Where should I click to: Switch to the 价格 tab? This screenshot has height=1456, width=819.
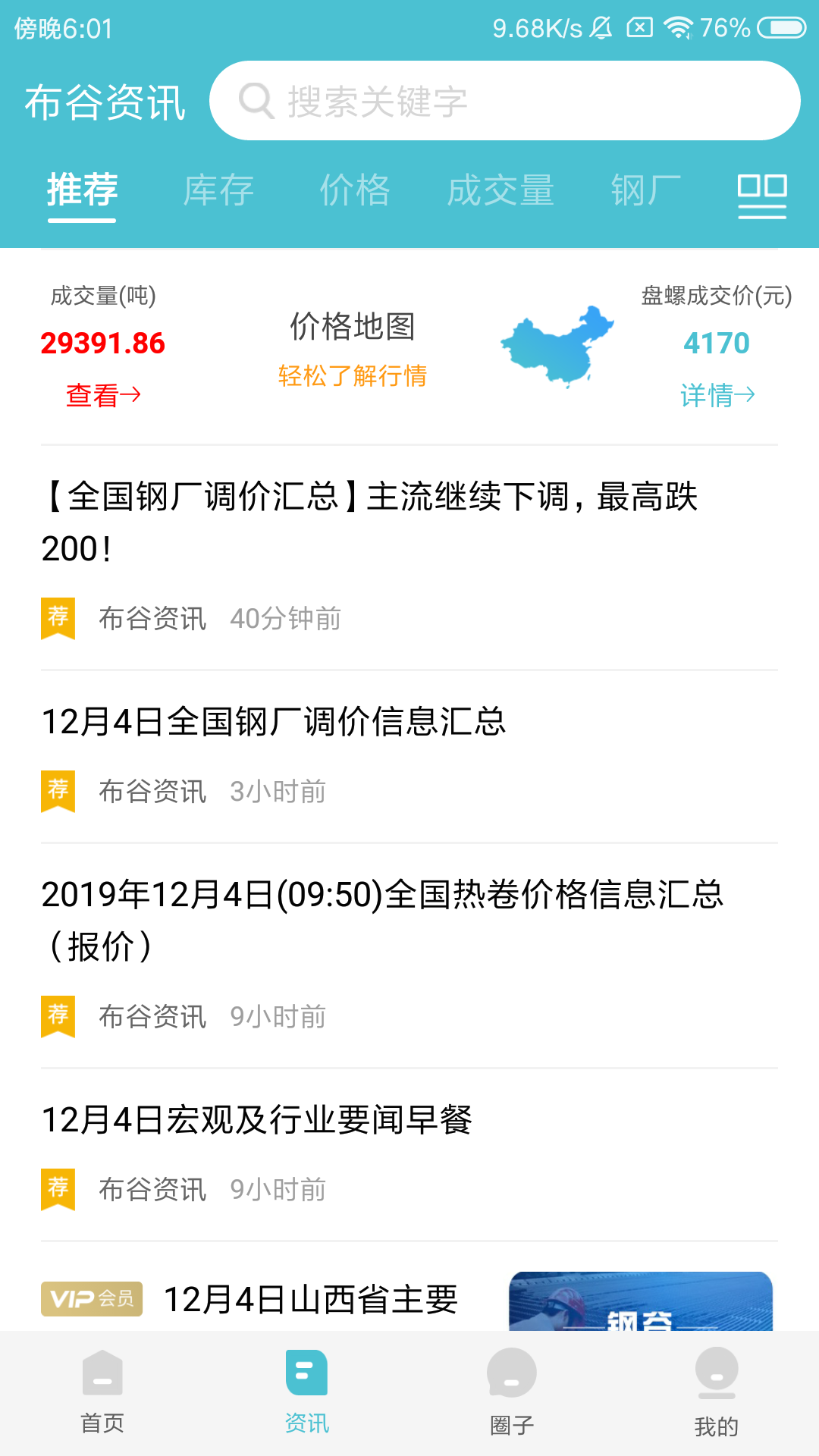354,190
